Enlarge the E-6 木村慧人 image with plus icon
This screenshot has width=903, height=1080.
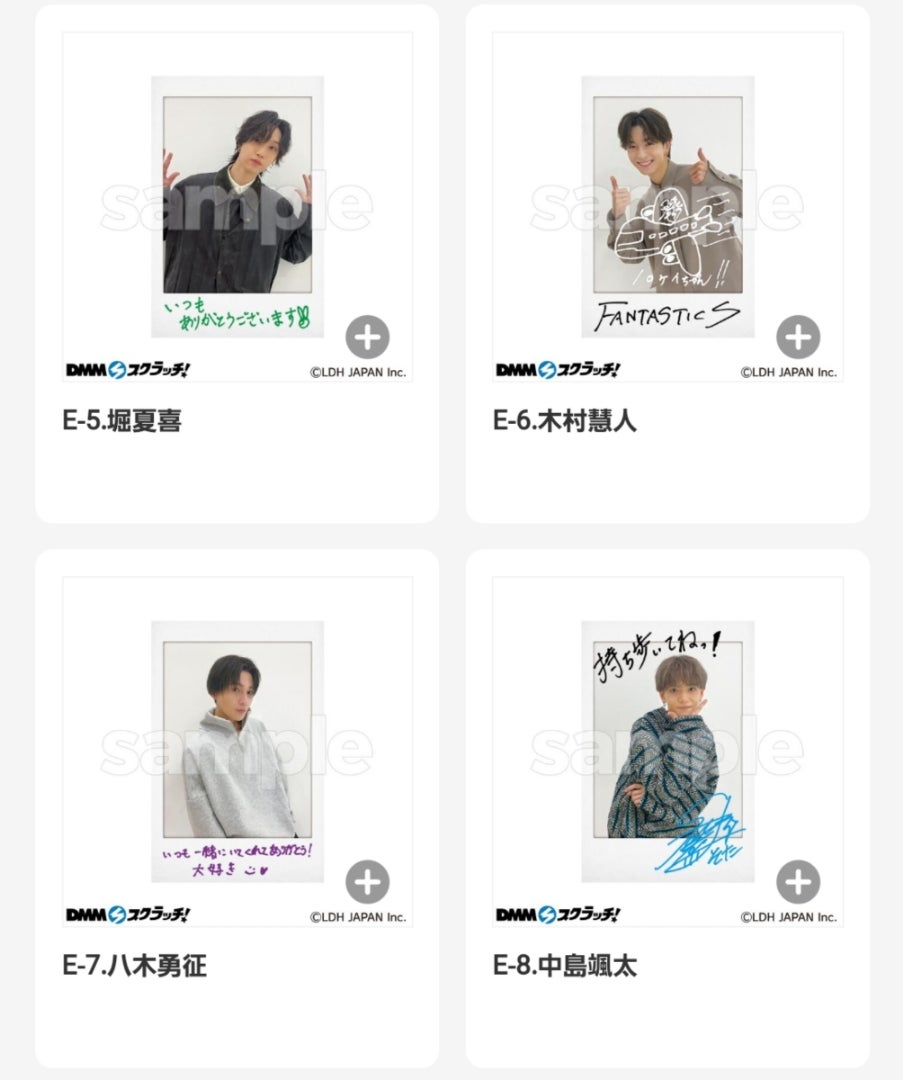(797, 338)
